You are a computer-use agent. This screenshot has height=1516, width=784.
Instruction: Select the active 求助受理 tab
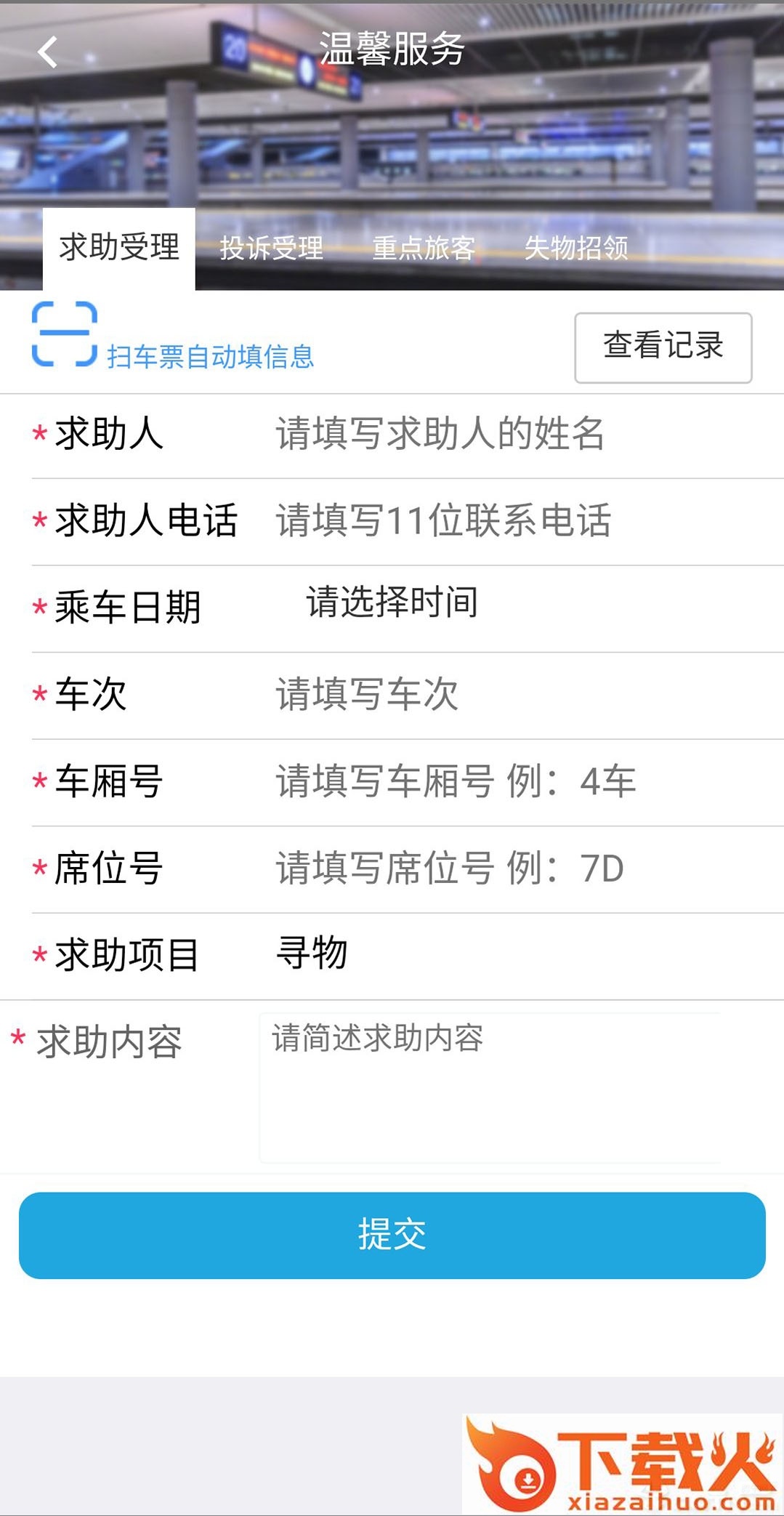tap(120, 247)
